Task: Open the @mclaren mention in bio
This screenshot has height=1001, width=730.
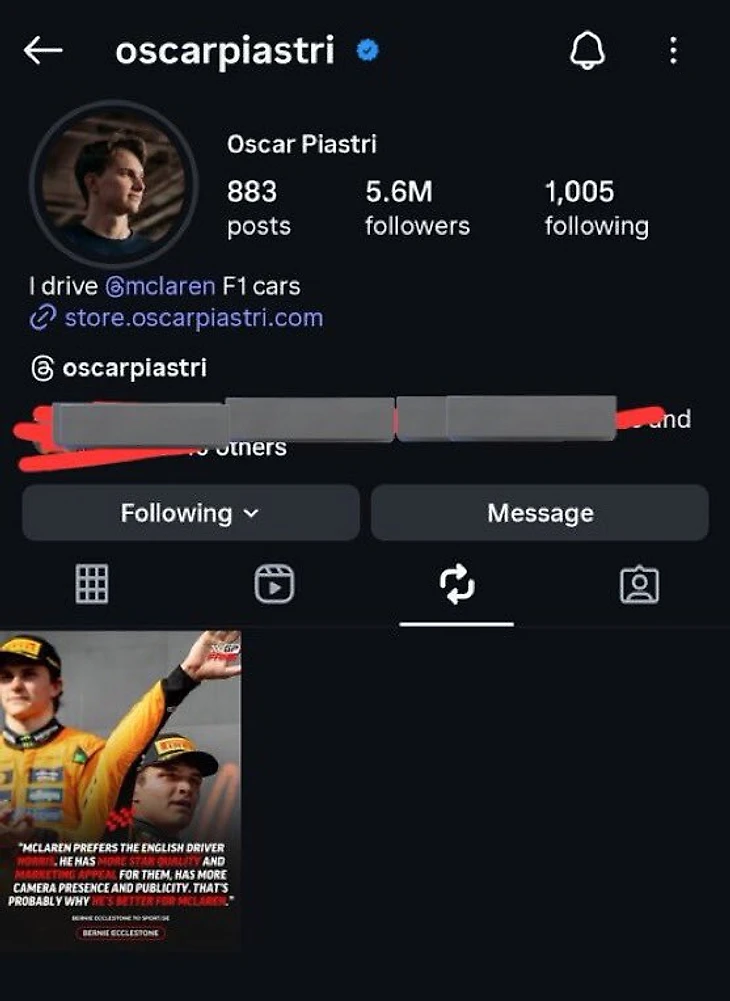Action: pyautogui.click(x=160, y=287)
